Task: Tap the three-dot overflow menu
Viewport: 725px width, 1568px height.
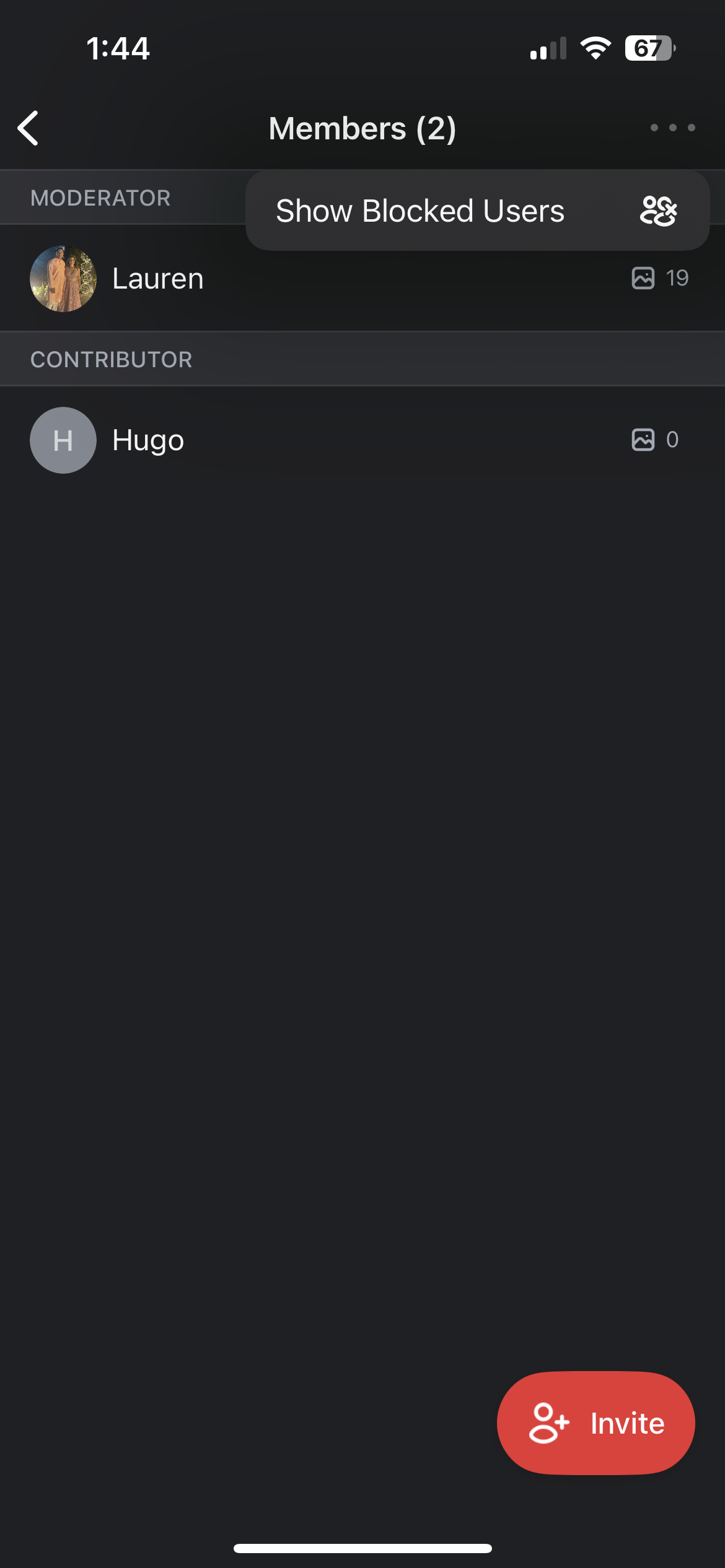Action: tap(672, 128)
